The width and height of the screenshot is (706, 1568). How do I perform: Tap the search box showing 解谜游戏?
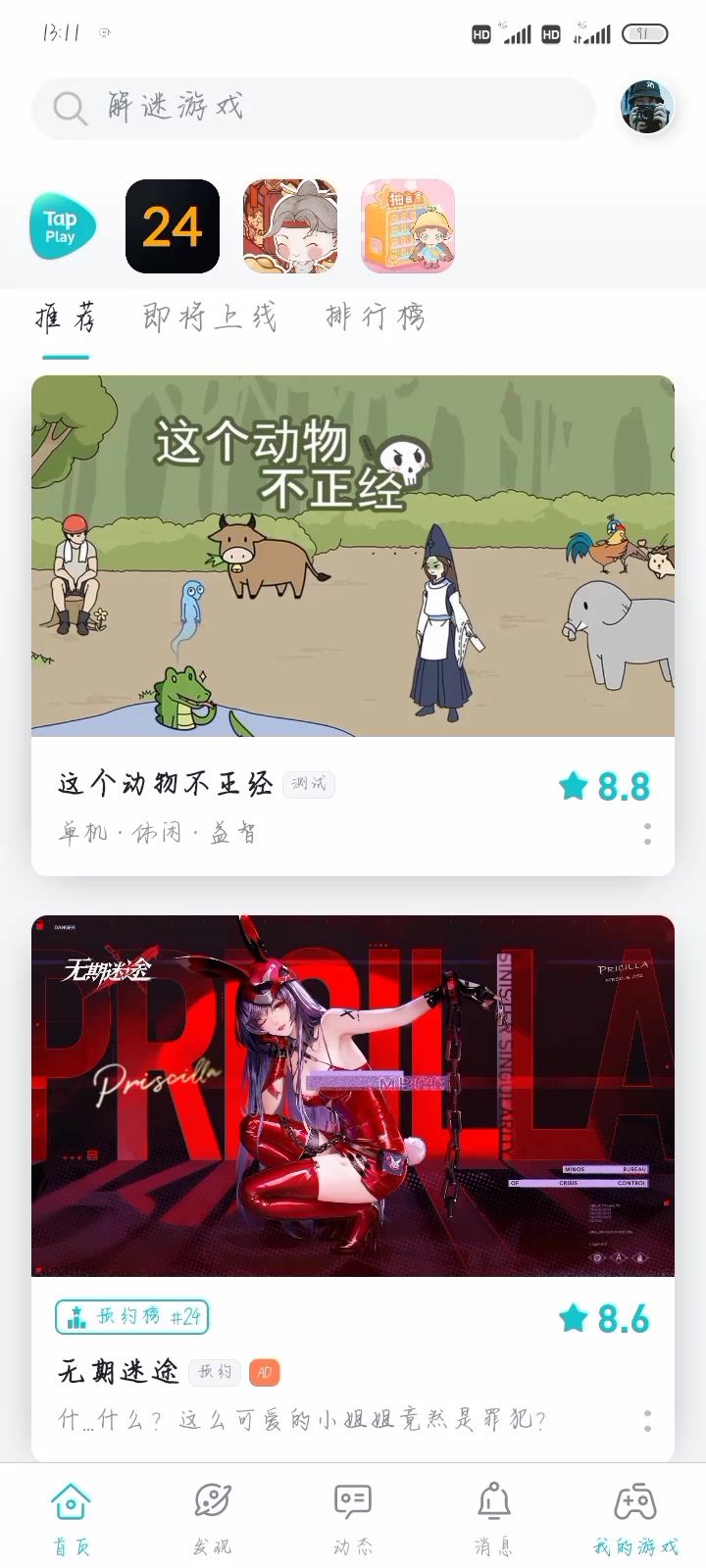[x=314, y=108]
